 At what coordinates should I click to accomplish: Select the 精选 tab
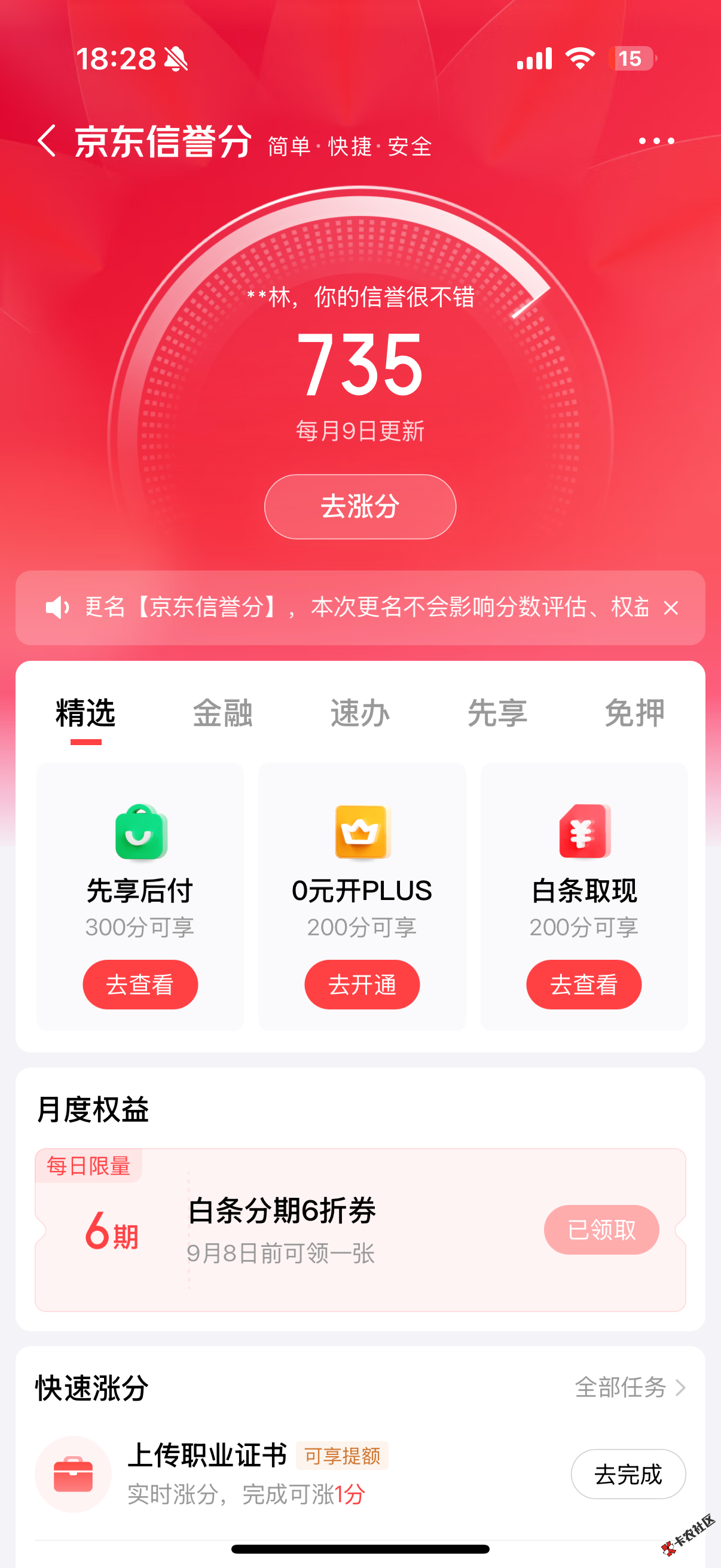(x=85, y=713)
